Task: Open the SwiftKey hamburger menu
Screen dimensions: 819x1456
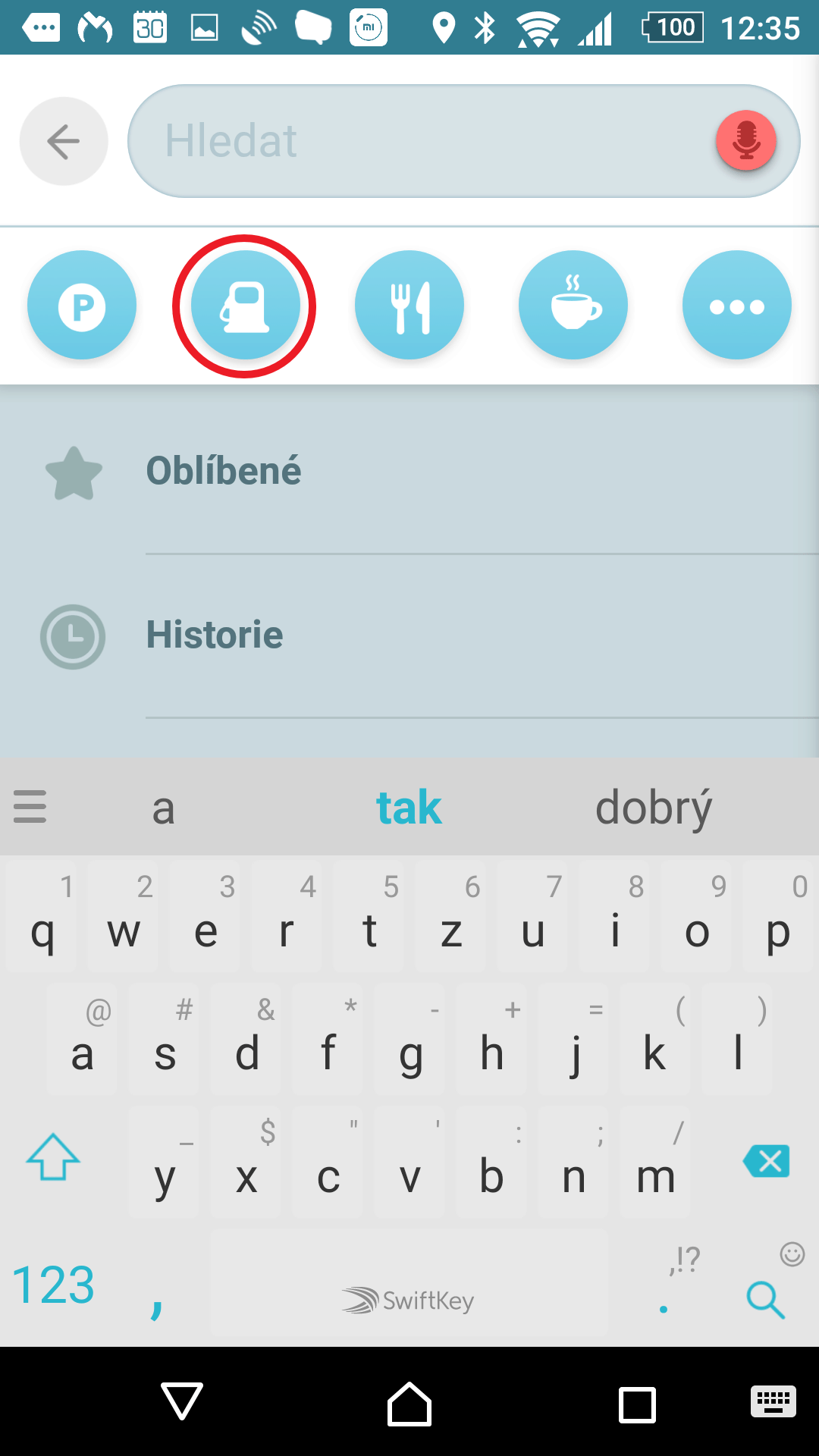Action: (x=30, y=807)
